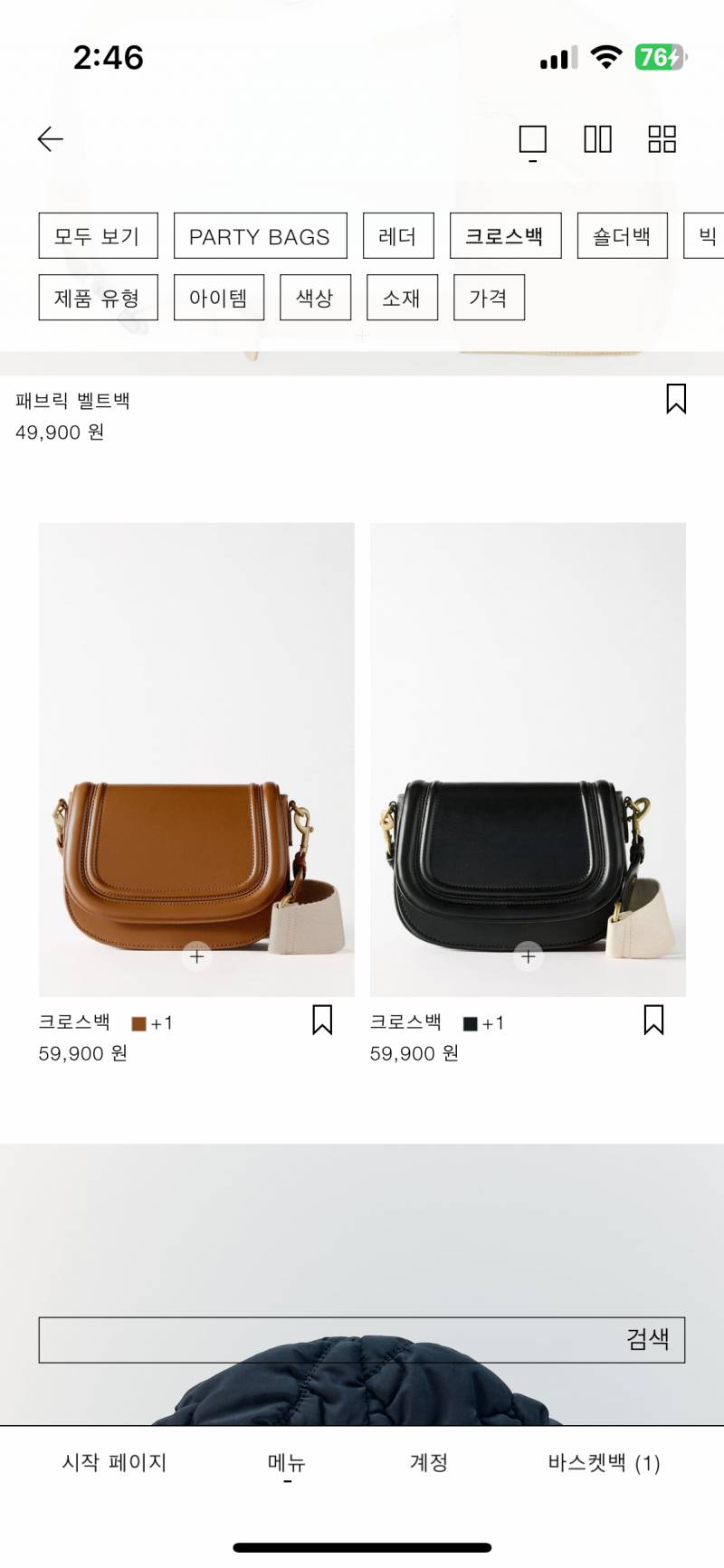This screenshot has height=1568, width=724.
Task: Bookmark the 패브릭 벨트백 item
Action: tap(675, 399)
